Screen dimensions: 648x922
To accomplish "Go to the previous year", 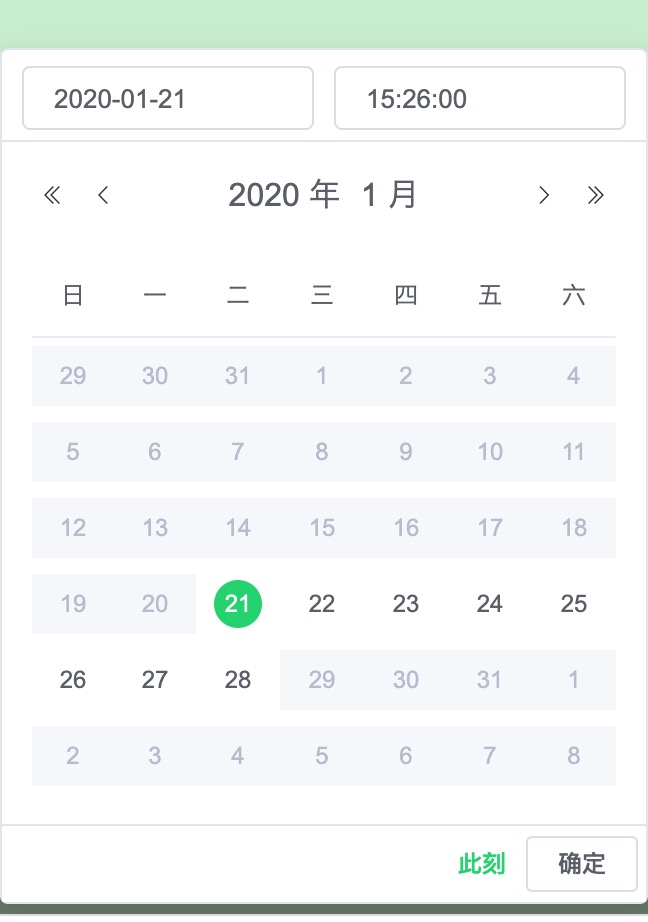I will (x=53, y=195).
